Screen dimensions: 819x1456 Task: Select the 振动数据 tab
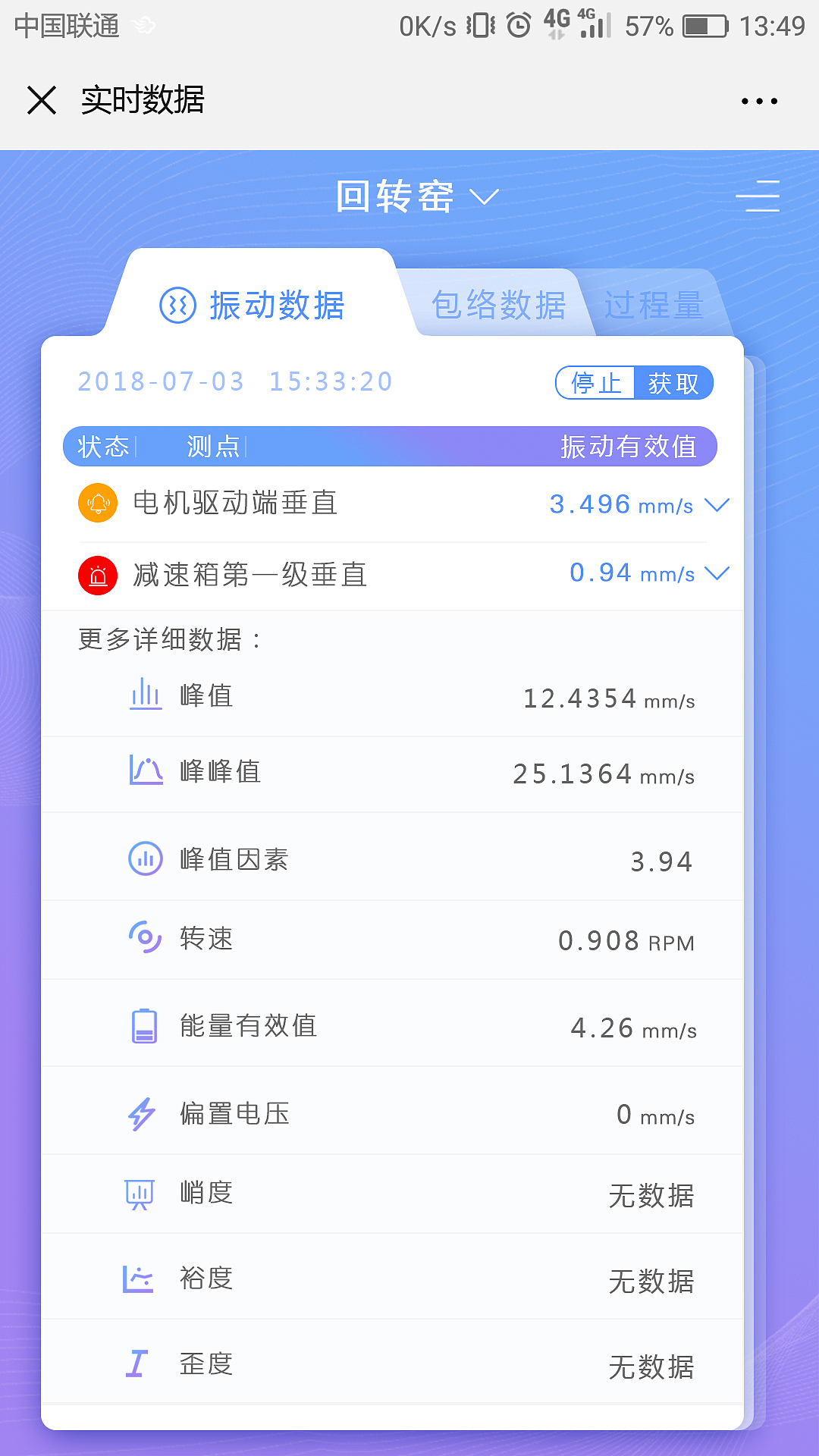click(x=253, y=305)
